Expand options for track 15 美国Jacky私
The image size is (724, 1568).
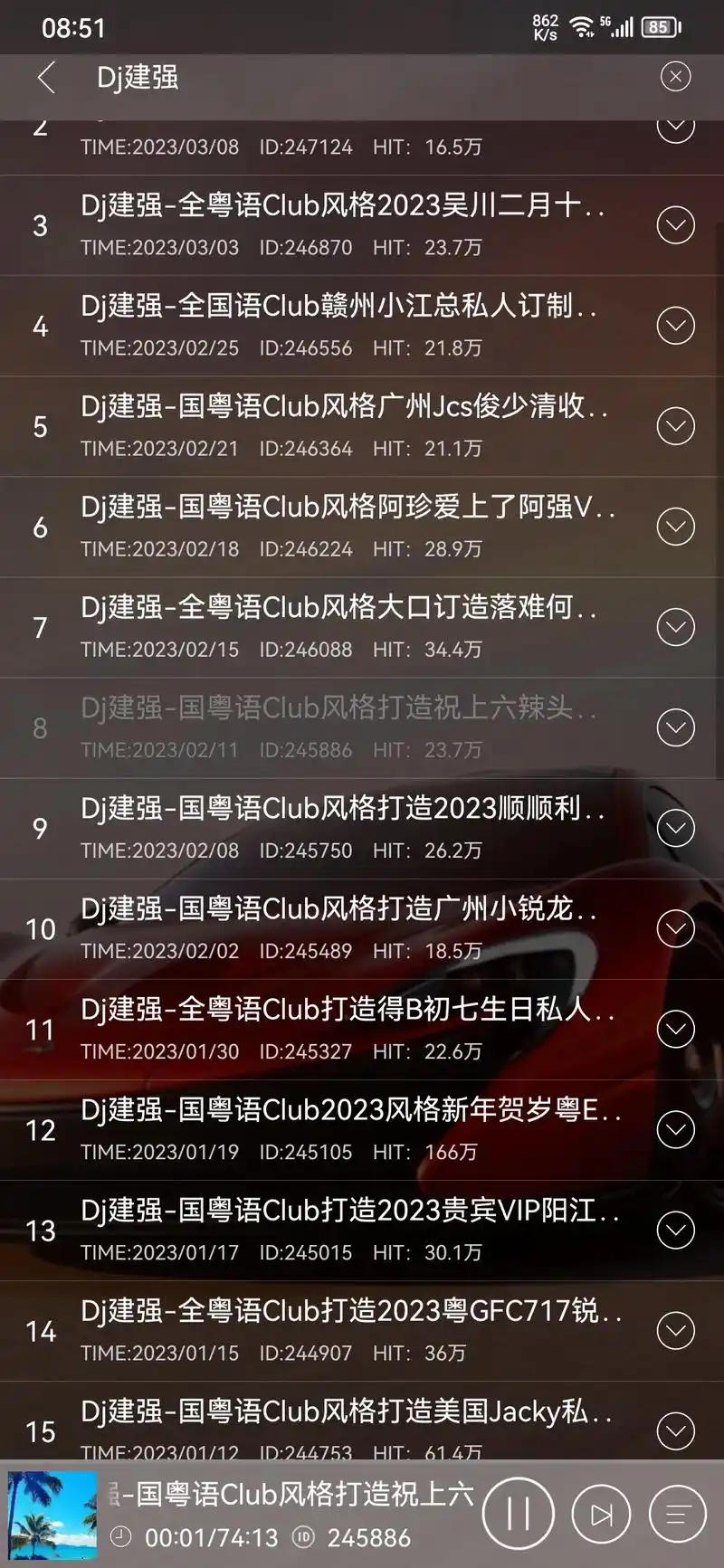675,1430
